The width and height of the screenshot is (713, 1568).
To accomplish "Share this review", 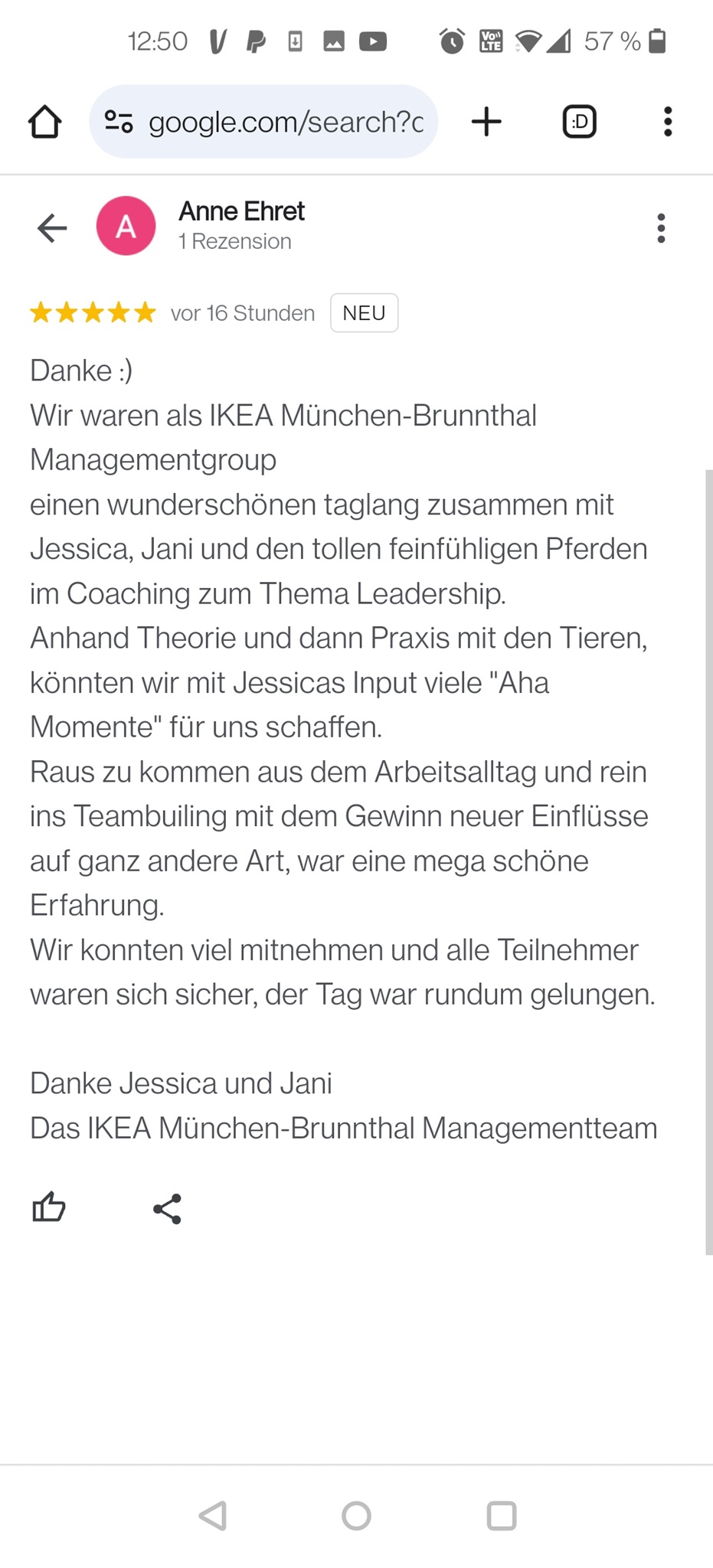I will tap(167, 1209).
